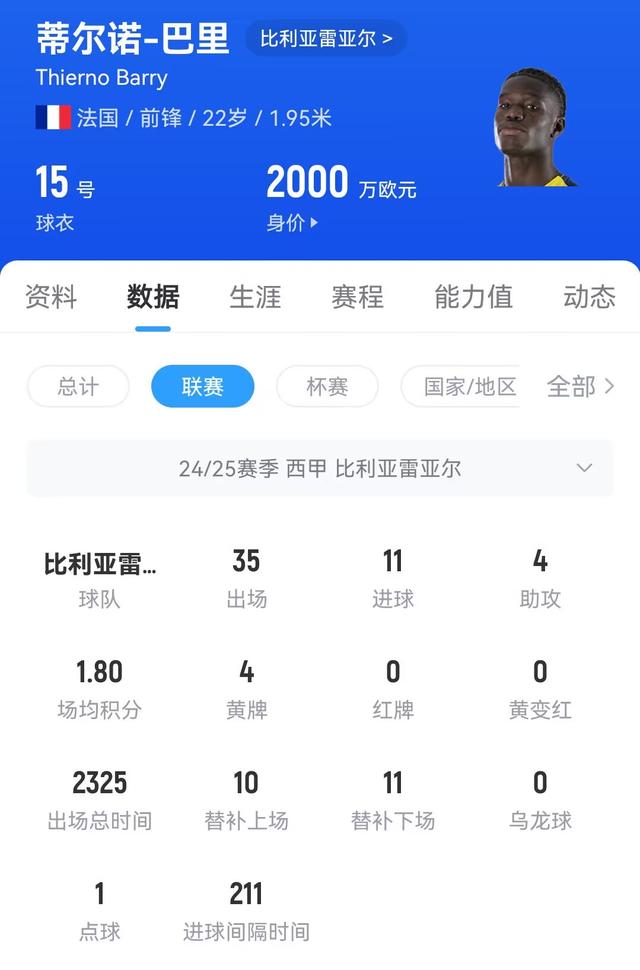Select the 数据 tab
This screenshot has height=970, width=640.
153,297
